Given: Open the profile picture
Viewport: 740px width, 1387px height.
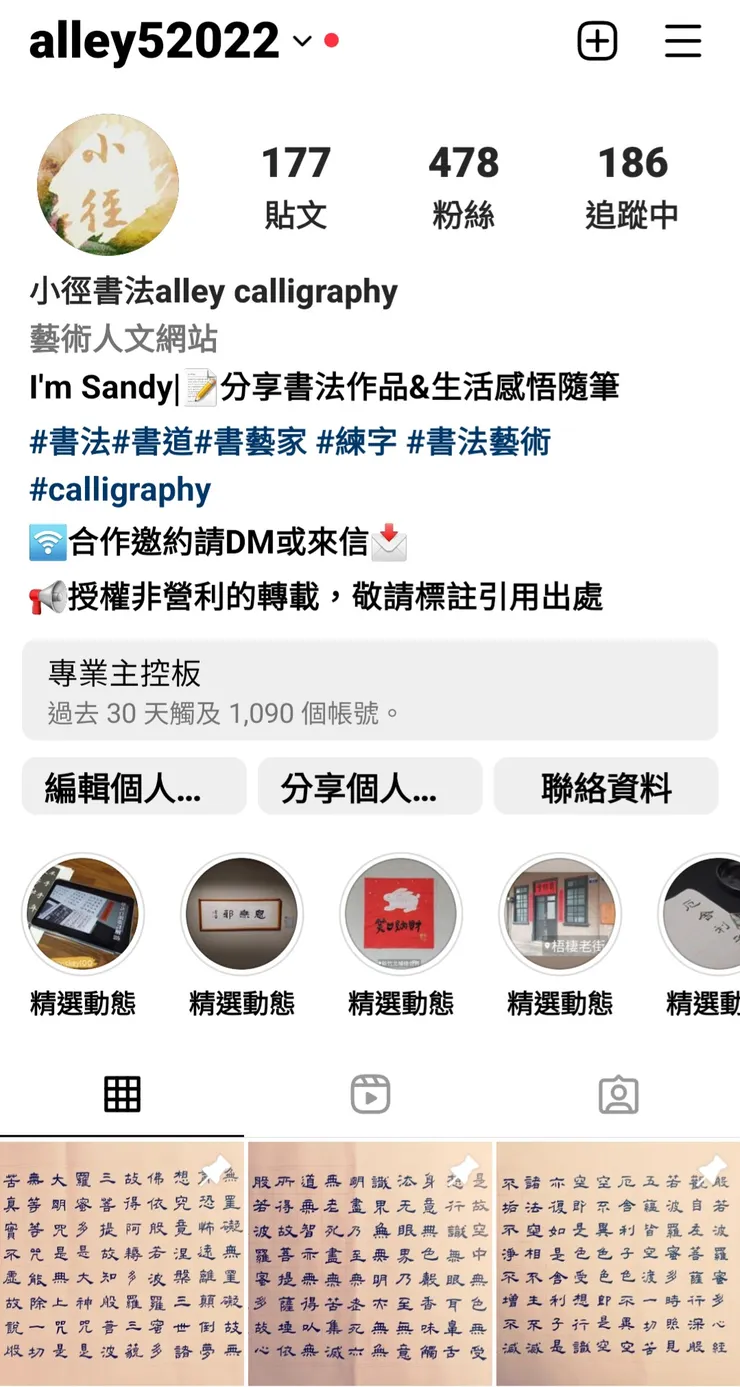Looking at the screenshot, I should tap(108, 185).
